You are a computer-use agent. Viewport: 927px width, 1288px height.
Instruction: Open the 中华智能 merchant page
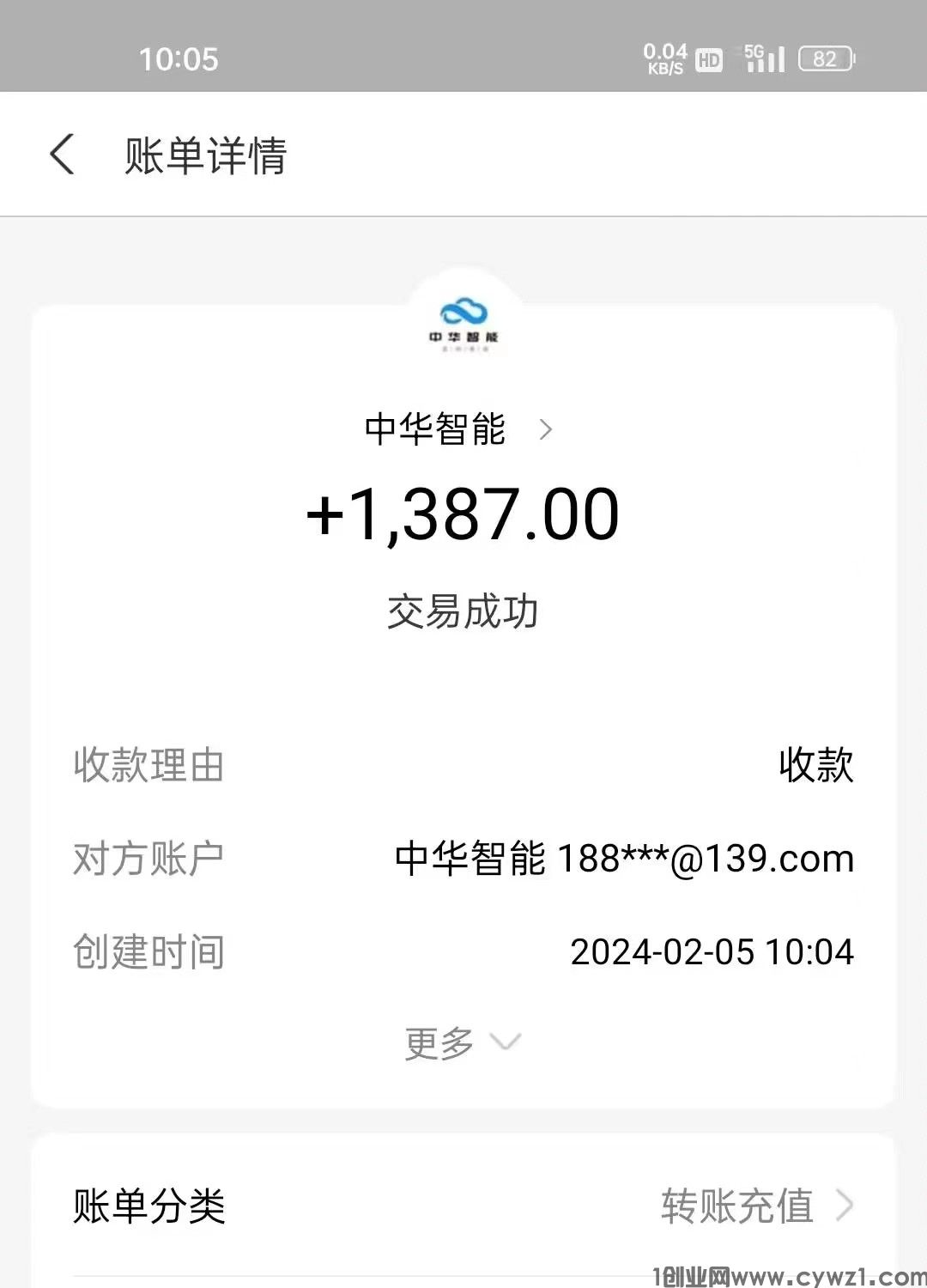[459, 428]
